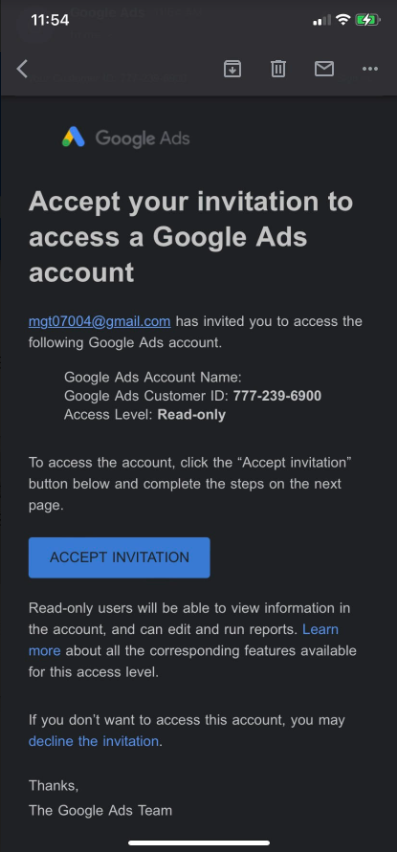This screenshot has width=397, height=852.
Task: Open the mgt07004@gmail.com email link
Action: point(99,321)
